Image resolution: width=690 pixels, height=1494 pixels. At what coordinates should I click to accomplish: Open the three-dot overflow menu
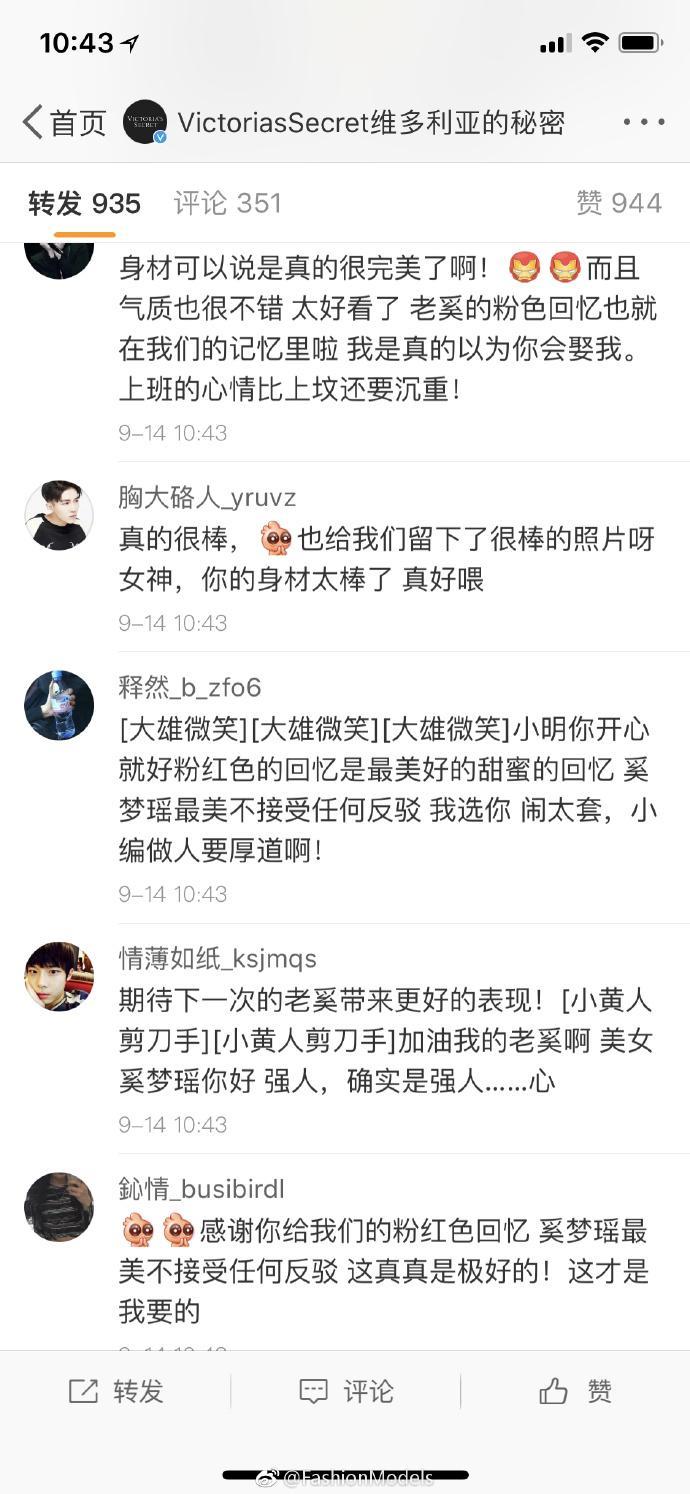pos(643,122)
